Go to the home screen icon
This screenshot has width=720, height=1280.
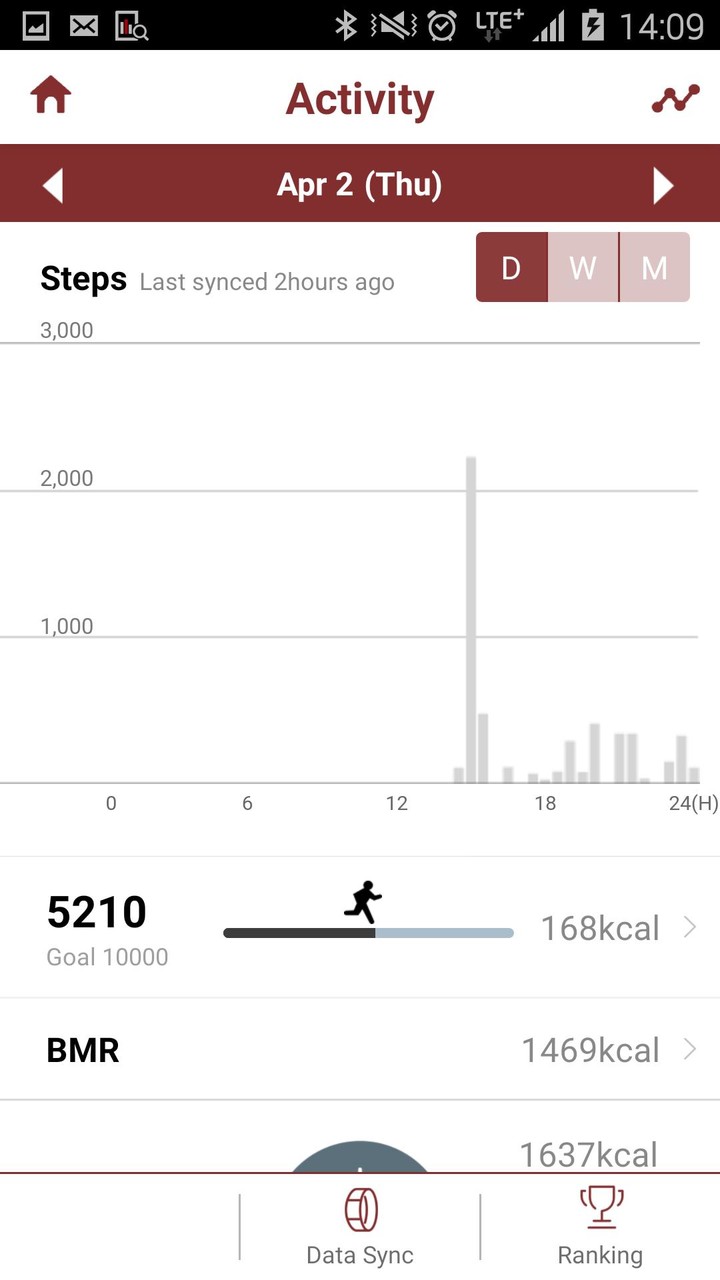pyautogui.click(x=51, y=97)
